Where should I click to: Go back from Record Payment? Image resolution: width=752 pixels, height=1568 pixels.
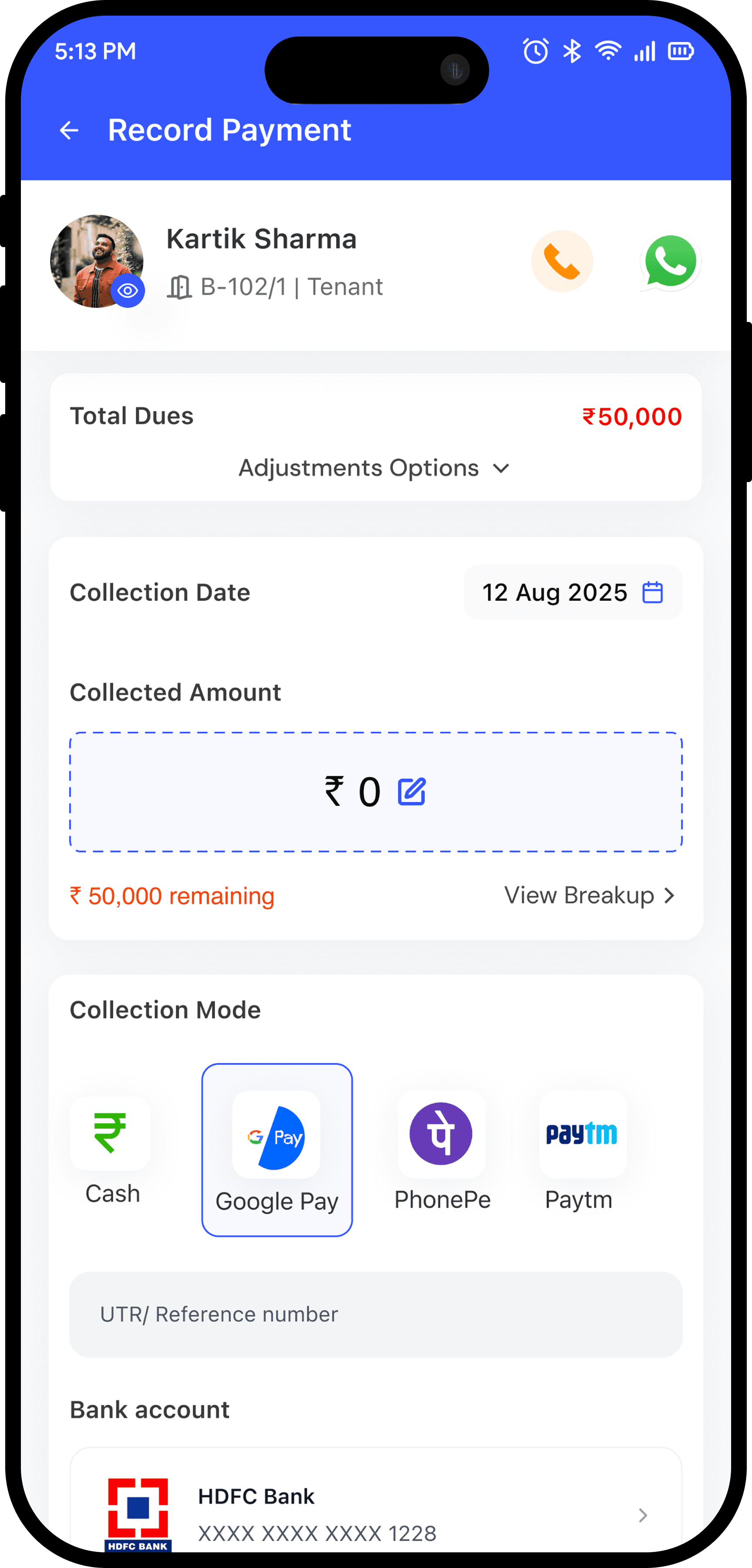coord(70,130)
